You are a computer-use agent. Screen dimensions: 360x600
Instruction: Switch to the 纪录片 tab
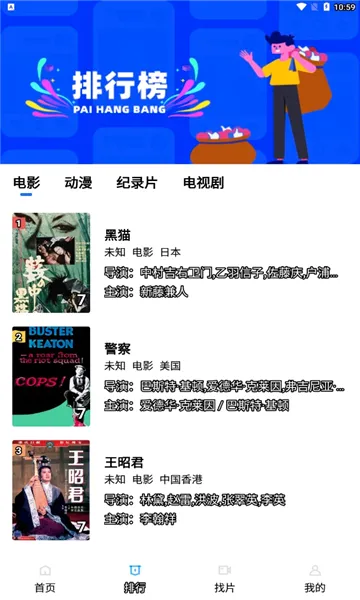click(x=137, y=183)
